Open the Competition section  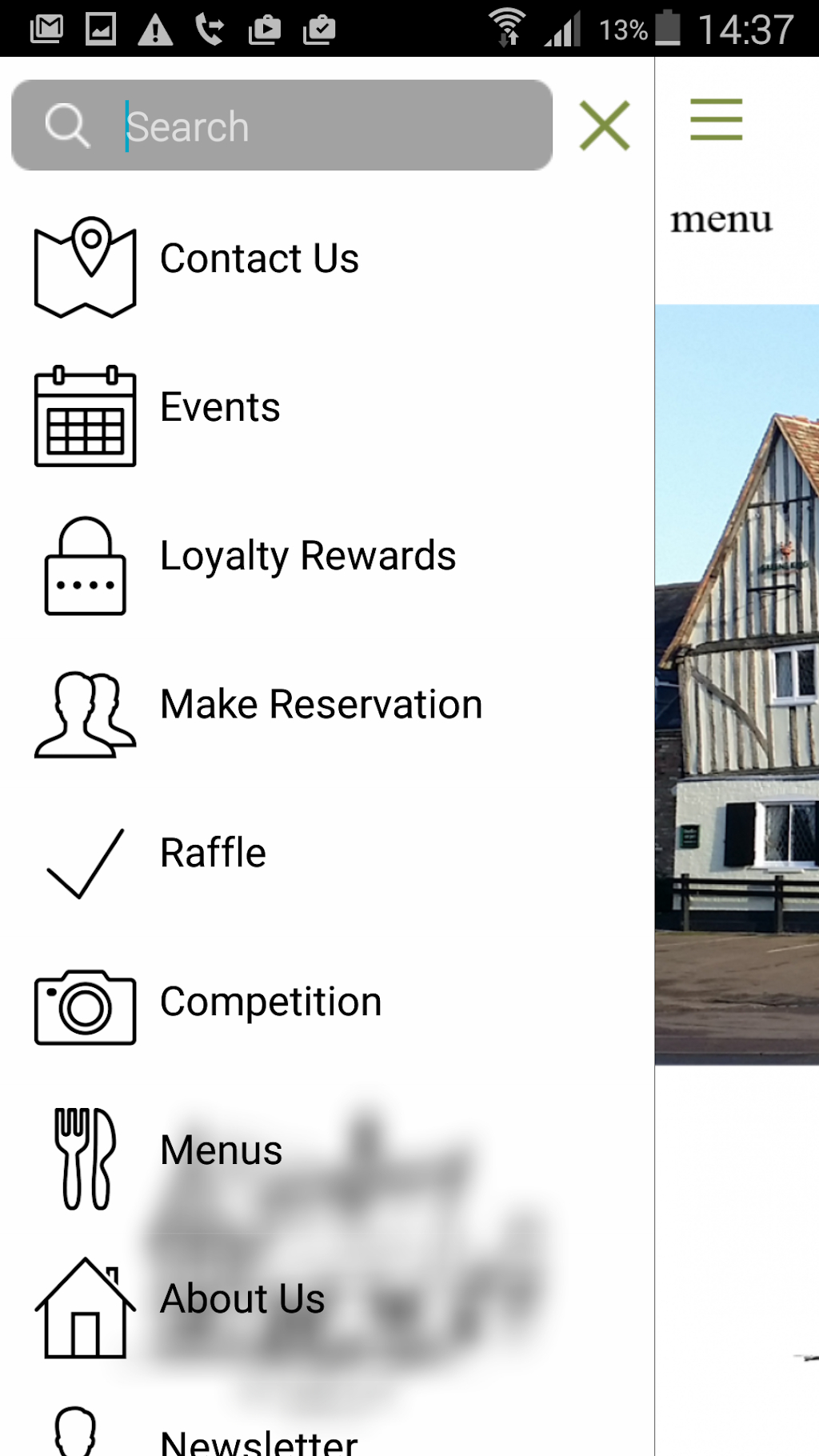(x=270, y=1002)
